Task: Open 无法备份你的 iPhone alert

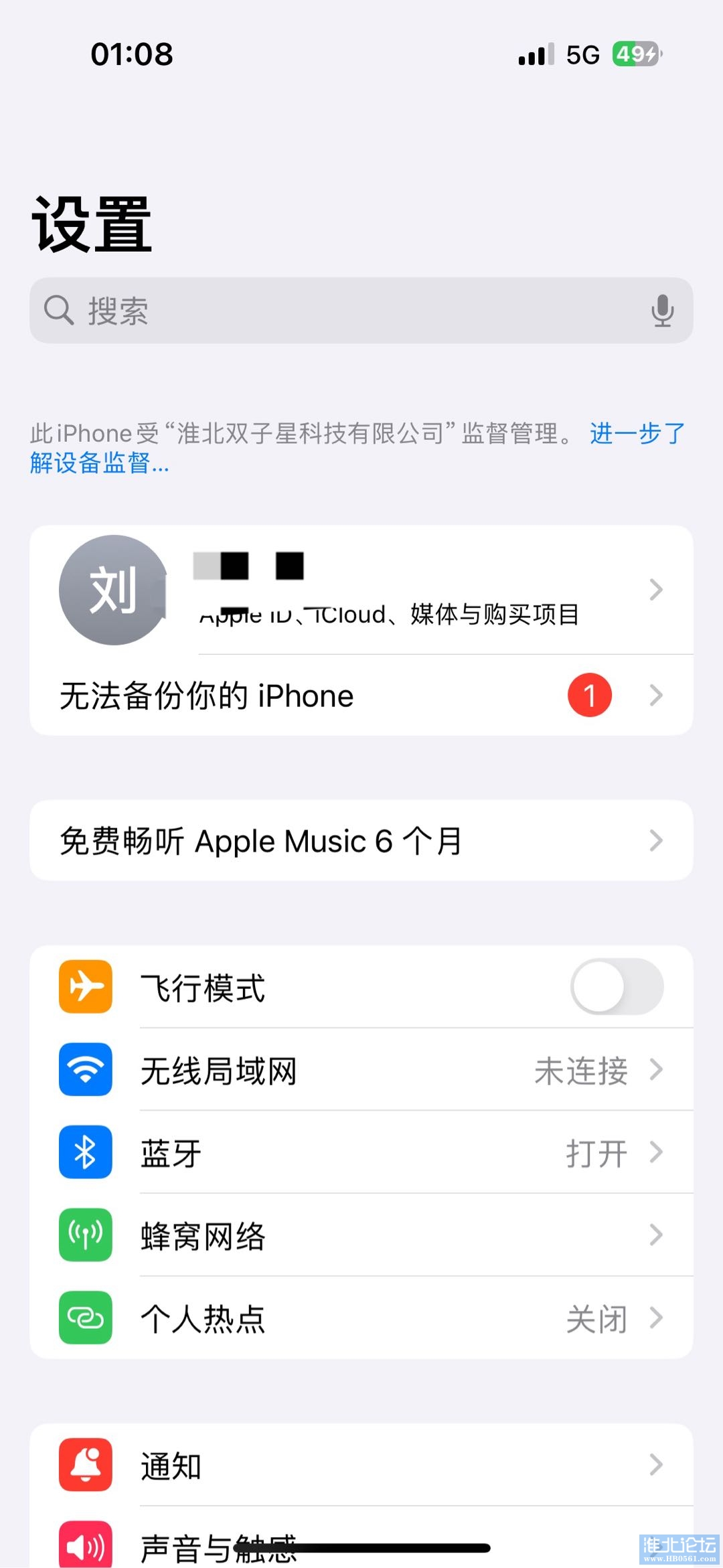Action: (x=361, y=696)
